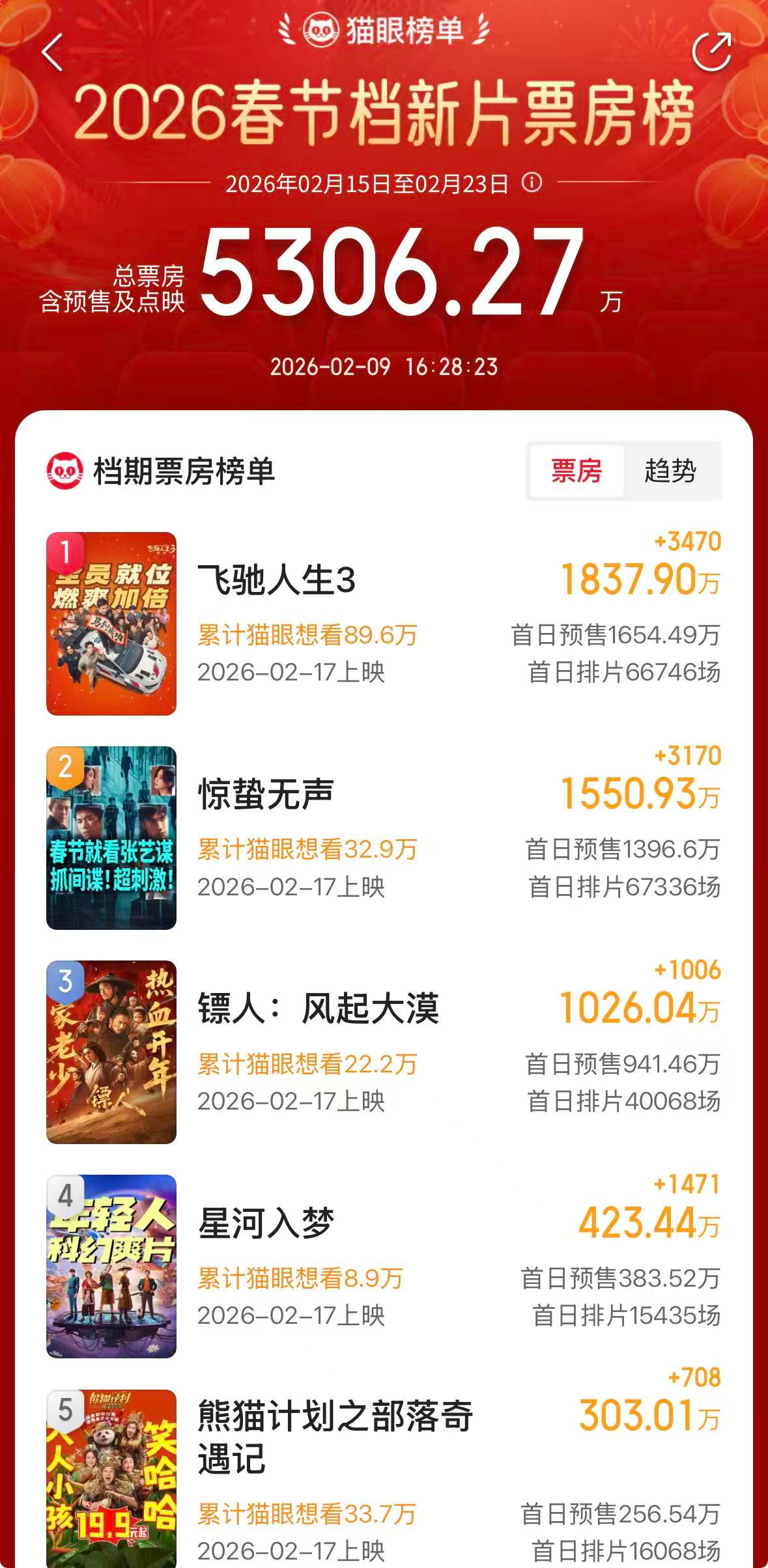Screen dimensions: 768x1568
Task: Open 熊猫计划之部落奇遇记 entry
Action: click(x=335, y=1436)
